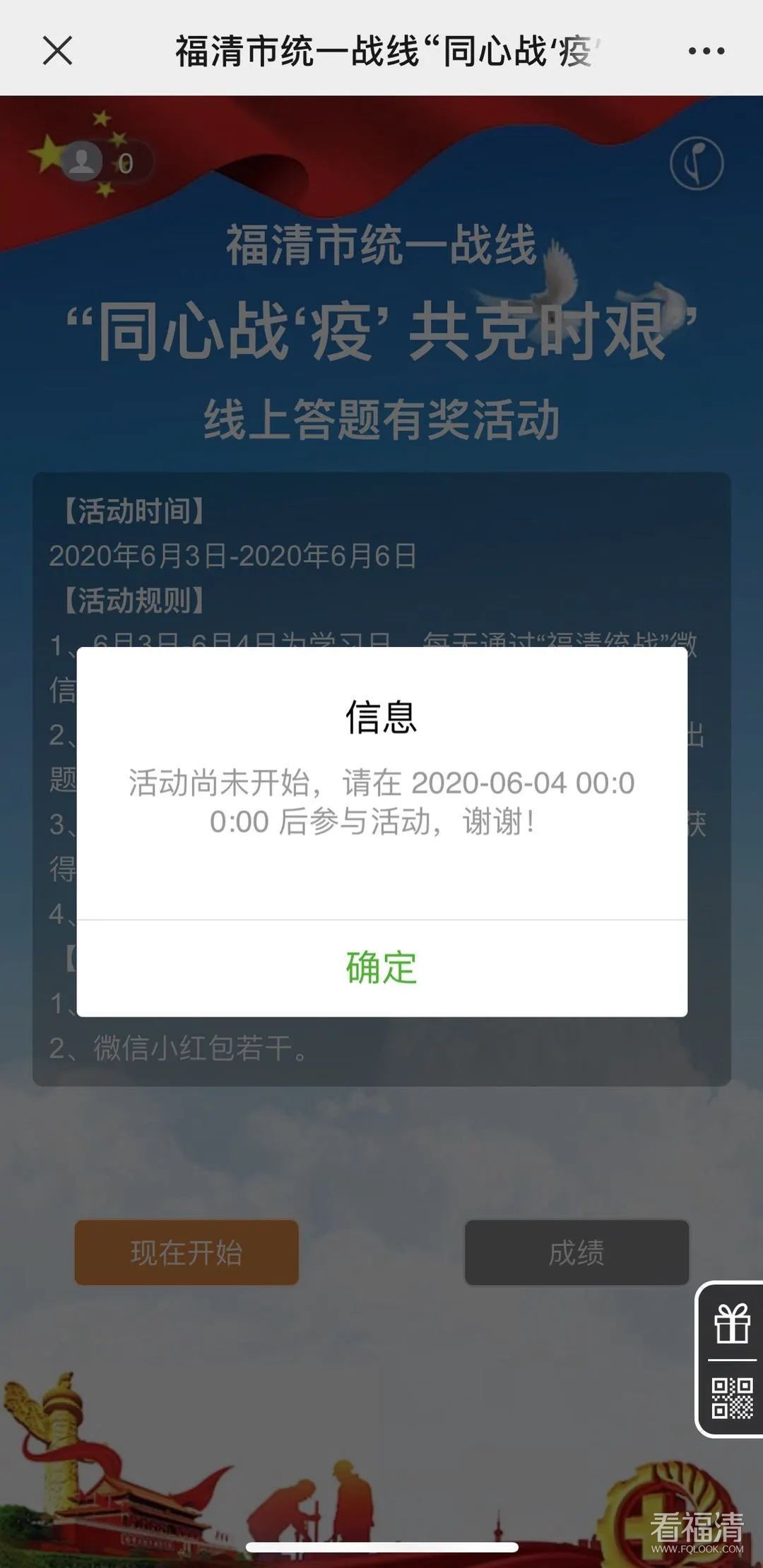Open the three-dot overflow menu
The width and height of the screenshot is (763, 1568).
click(x=706, y=51)
